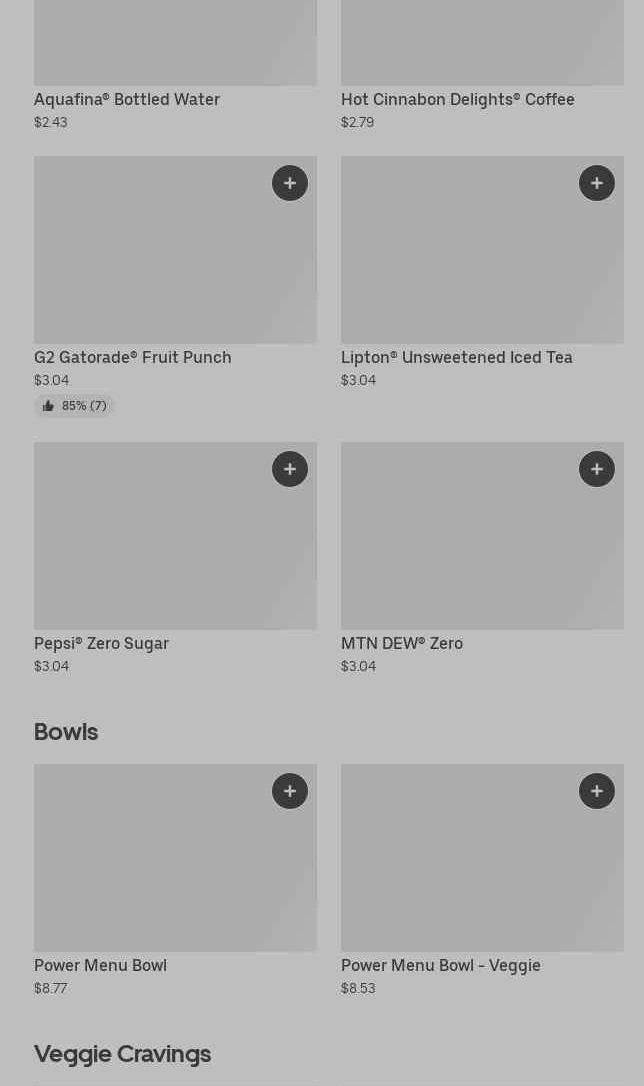Add MTN DEW Zero to cart

597,469
